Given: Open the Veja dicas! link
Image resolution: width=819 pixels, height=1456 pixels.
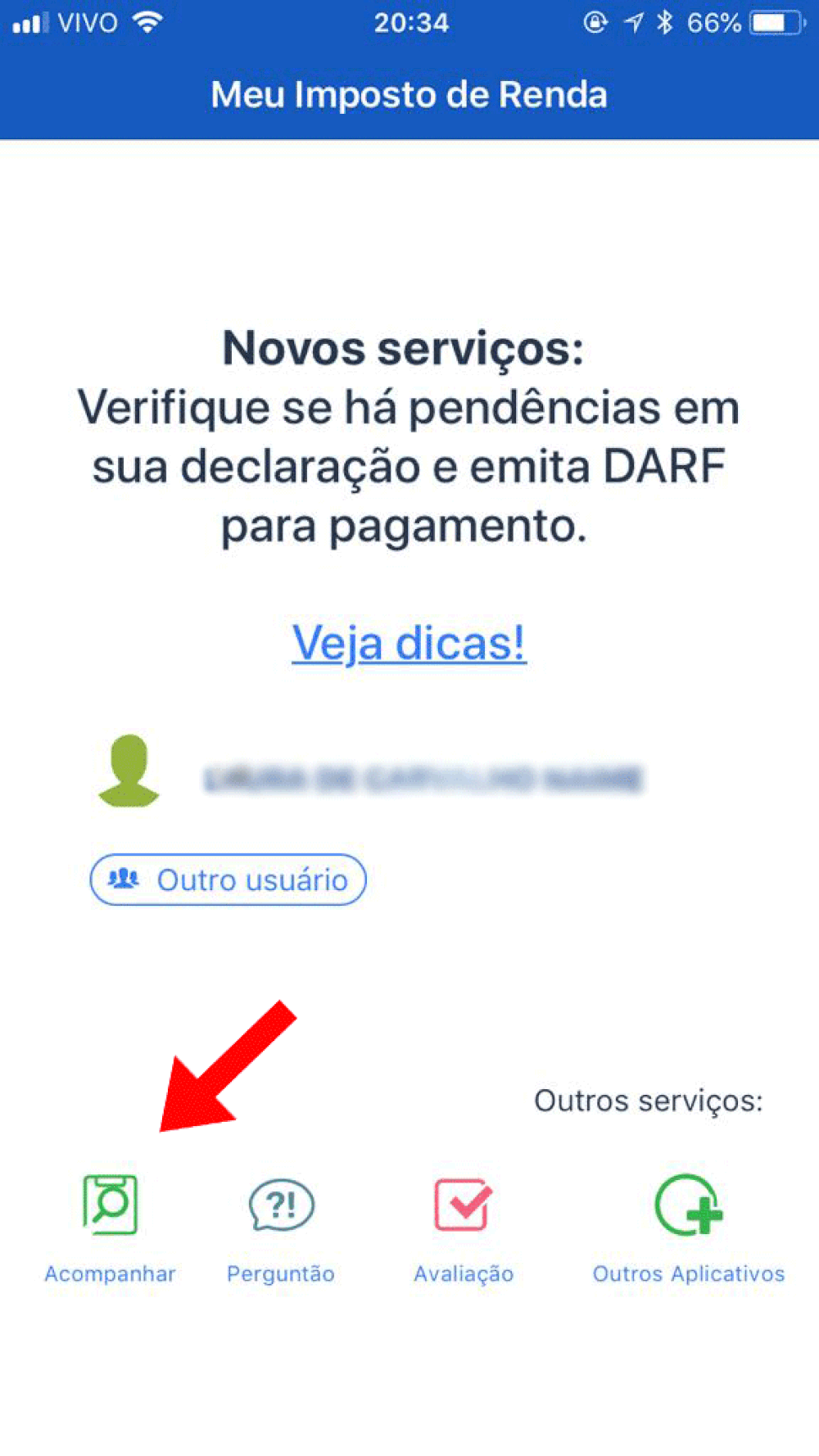Looking at the screenshot, I should tap(409, 643).
